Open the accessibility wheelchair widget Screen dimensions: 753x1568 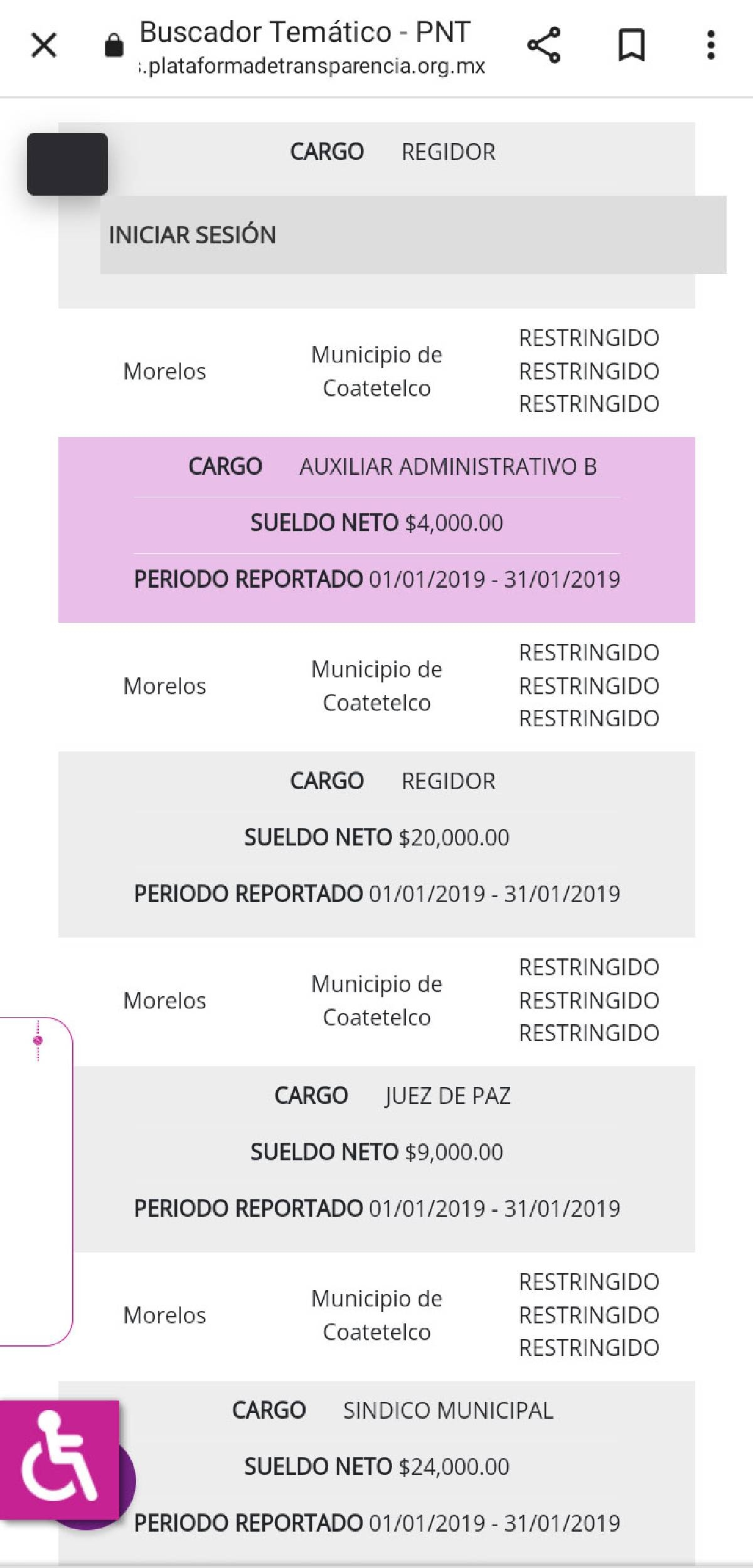(59, 1459)
